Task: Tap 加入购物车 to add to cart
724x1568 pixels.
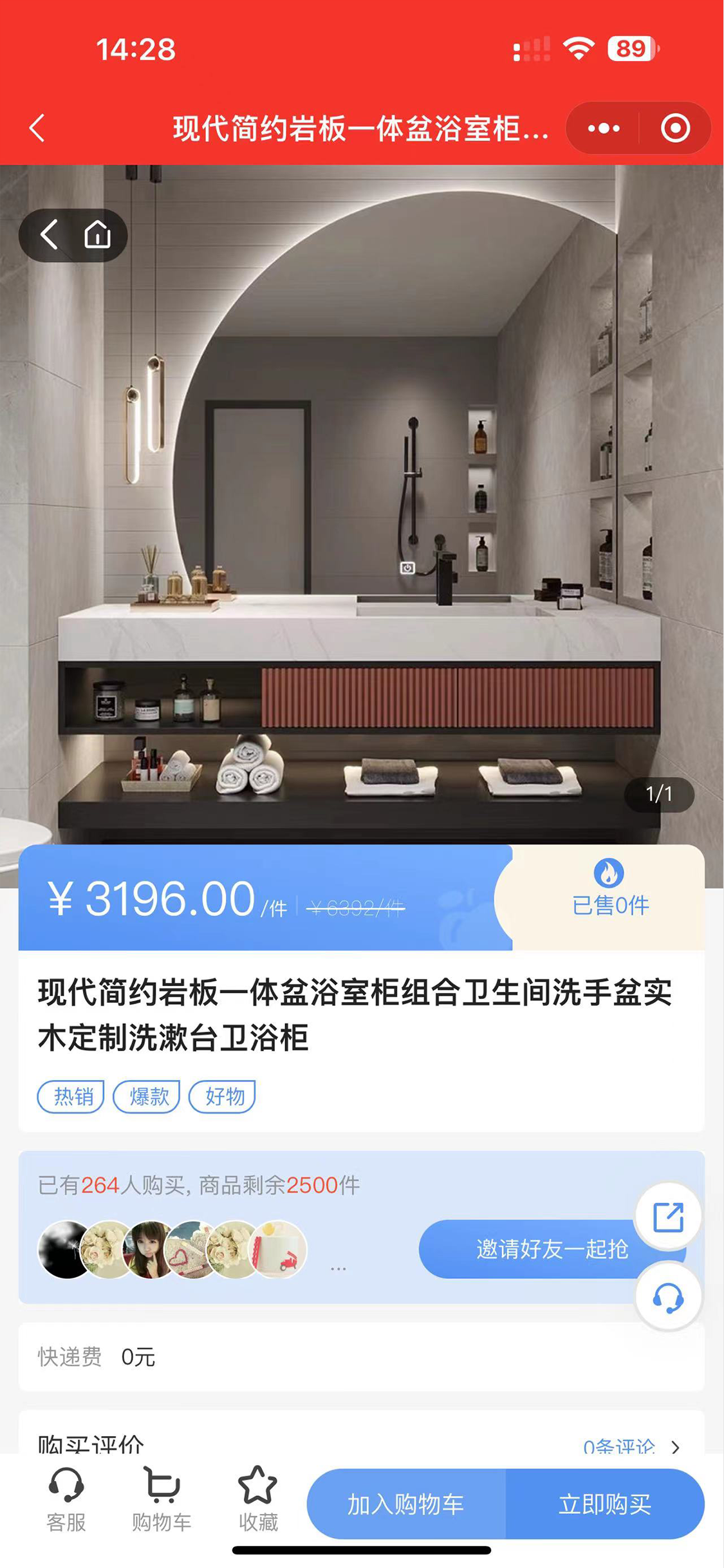Action: [x=406, y=1504]
